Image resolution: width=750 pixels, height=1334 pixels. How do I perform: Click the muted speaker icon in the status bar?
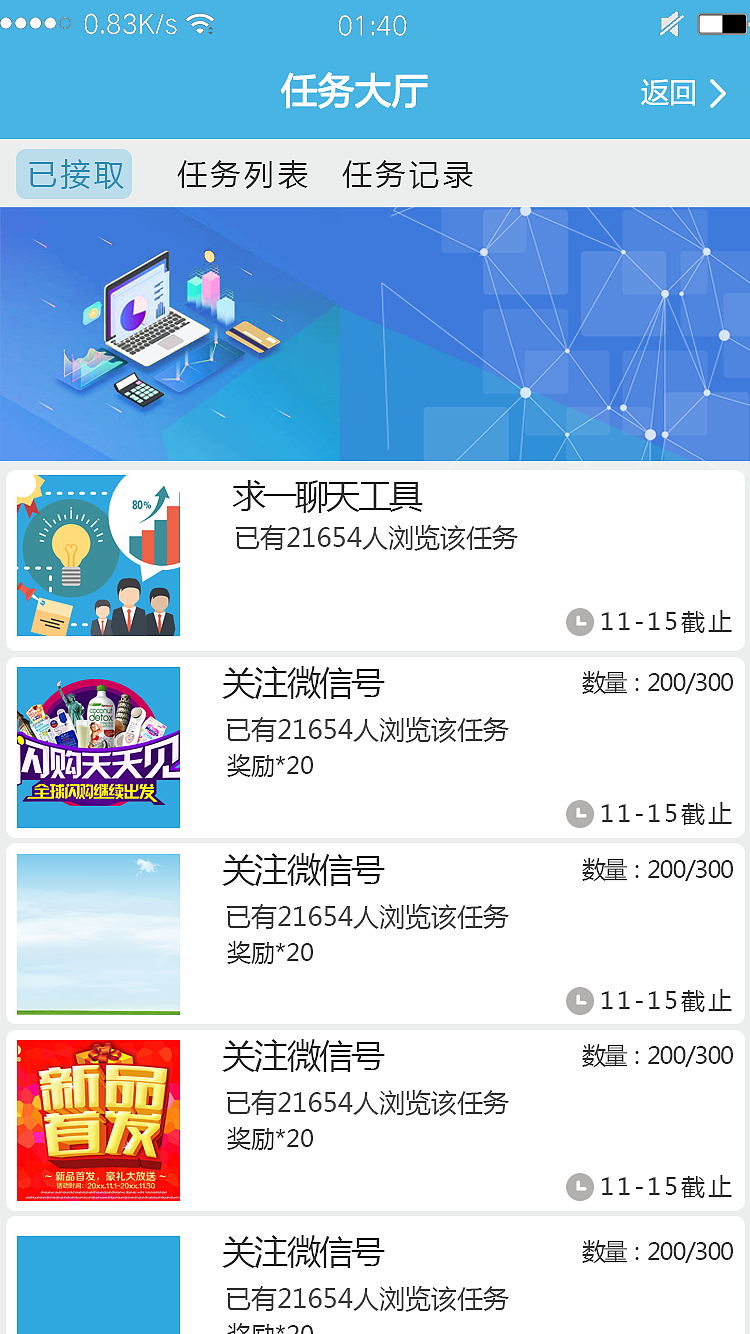[671, 22]
